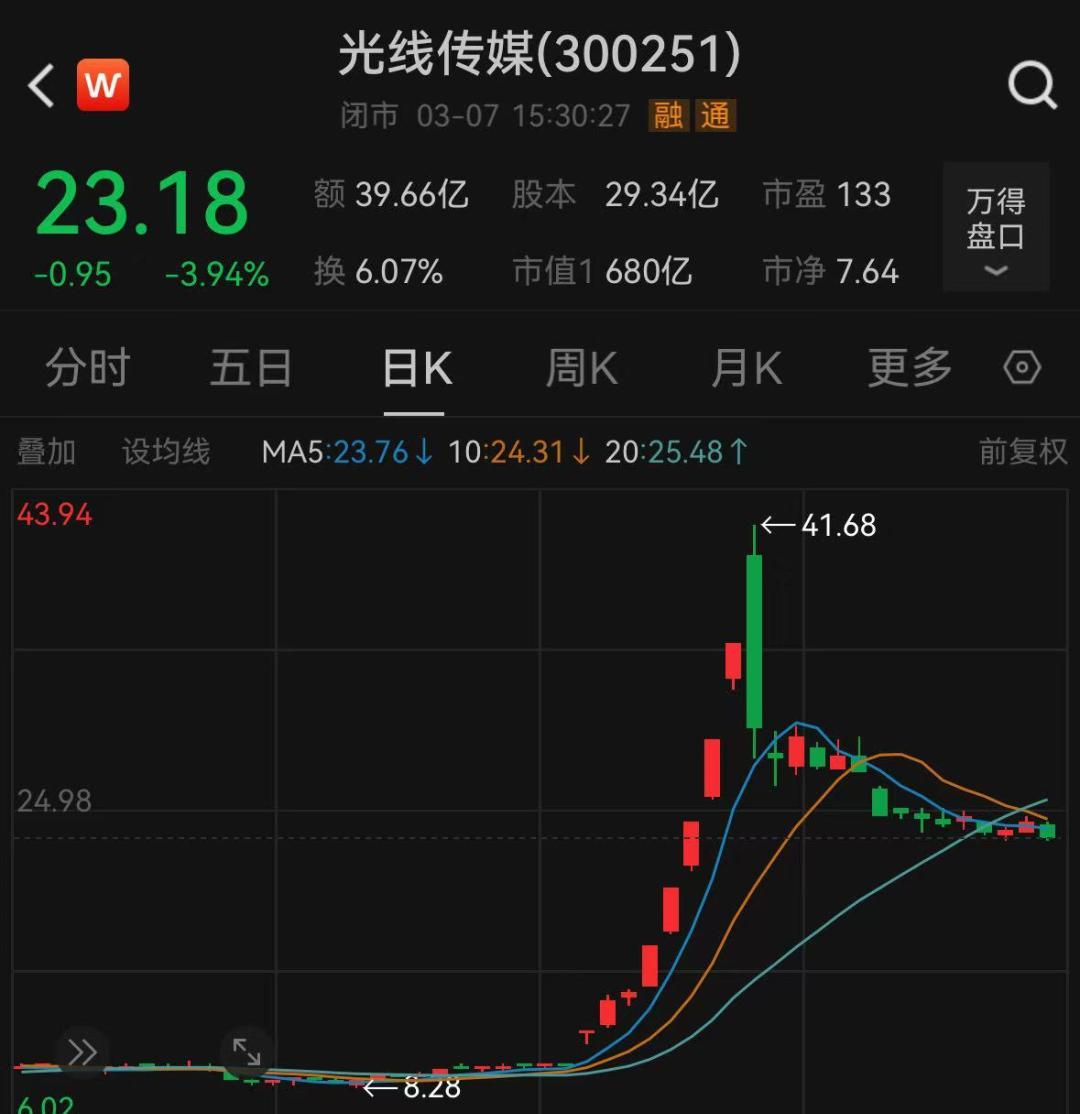Switch to the 月K chart tab
The width and height of the screenshot is (1080, 1114).
click(x=745, y=369)
